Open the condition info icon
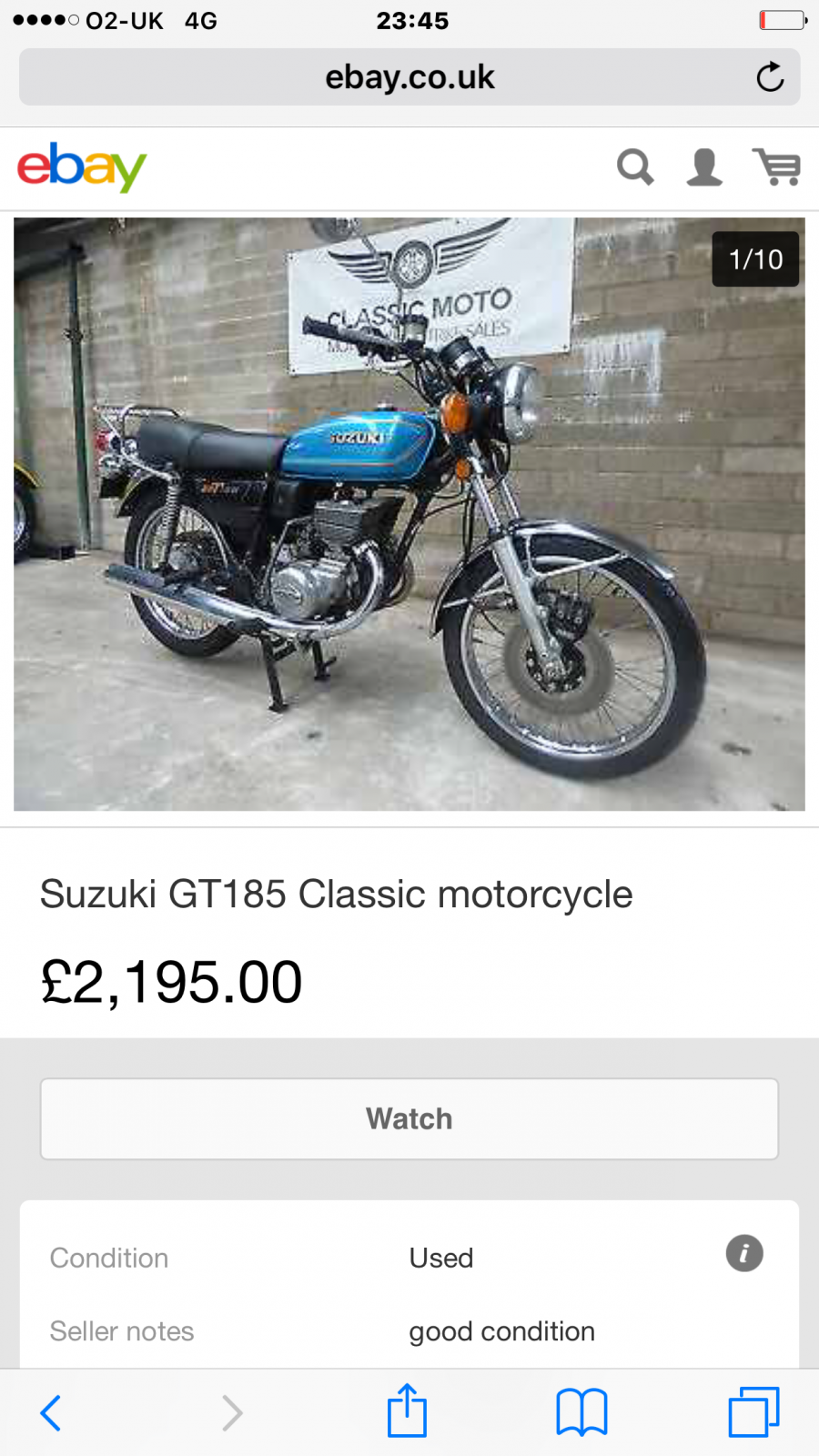 coord(743,1253)
